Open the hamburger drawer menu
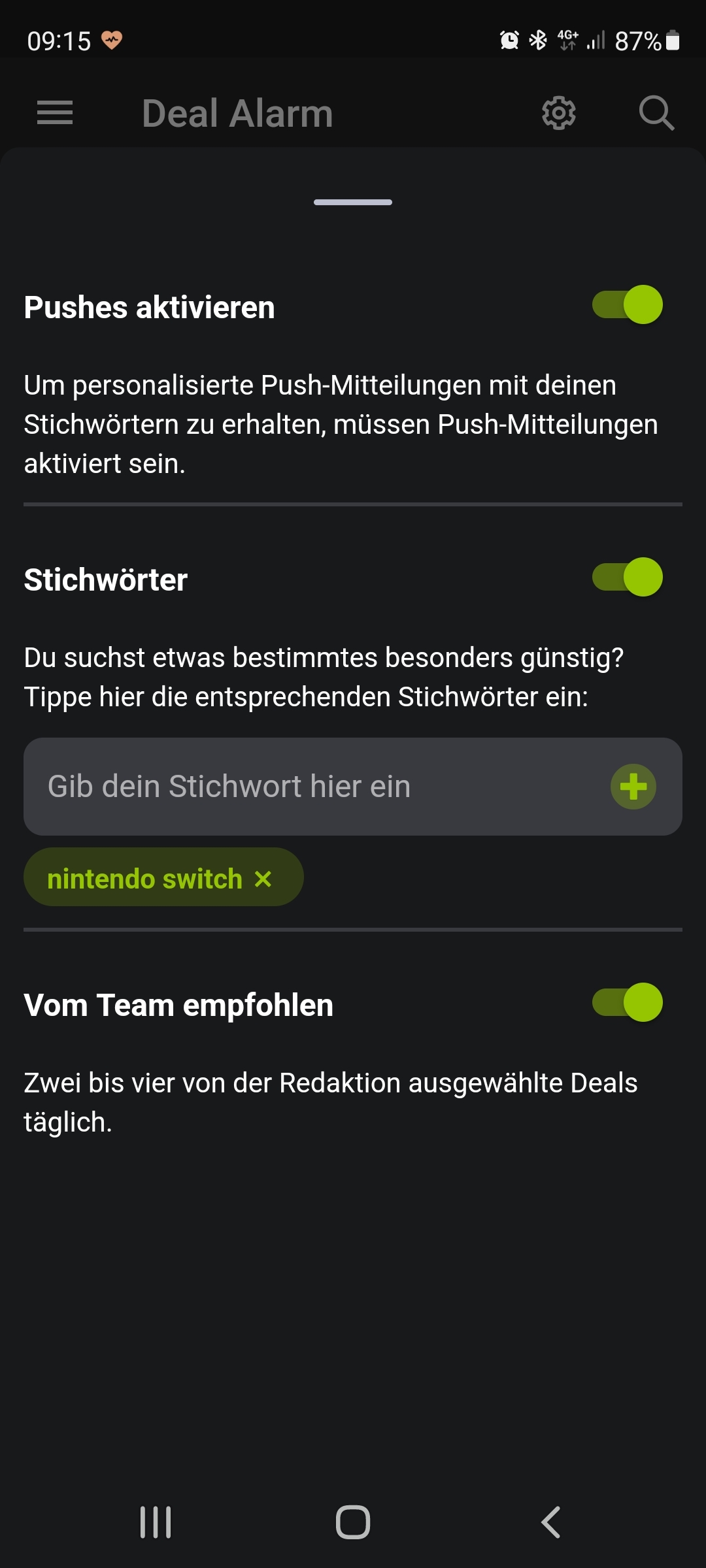Screen dimensions: 706x1568 (55, 113)
